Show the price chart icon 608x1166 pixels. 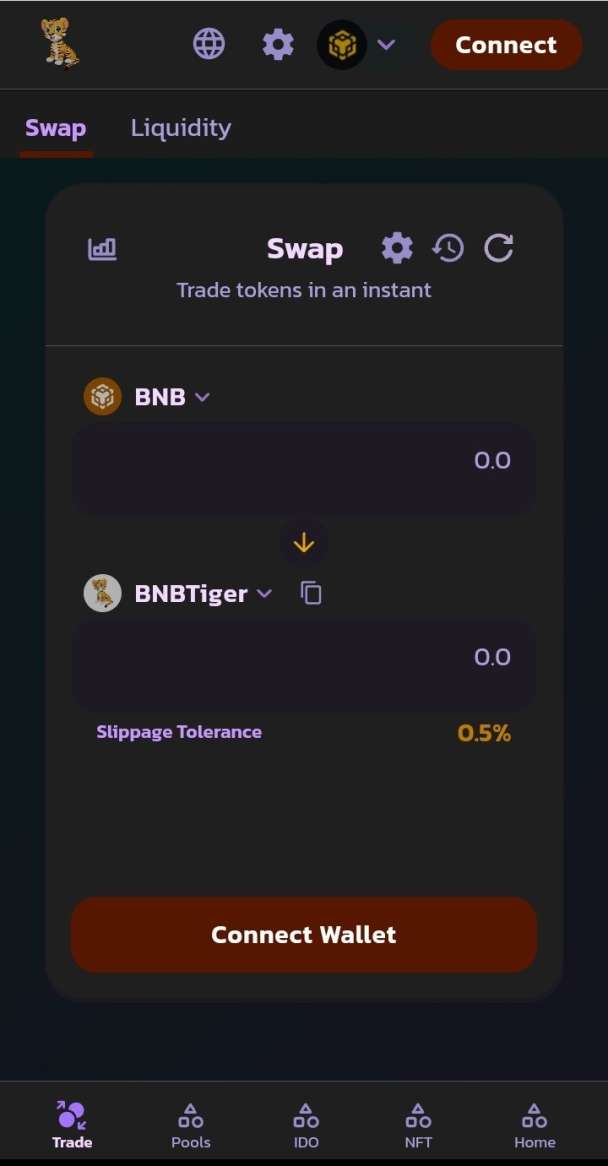[103, 249]
